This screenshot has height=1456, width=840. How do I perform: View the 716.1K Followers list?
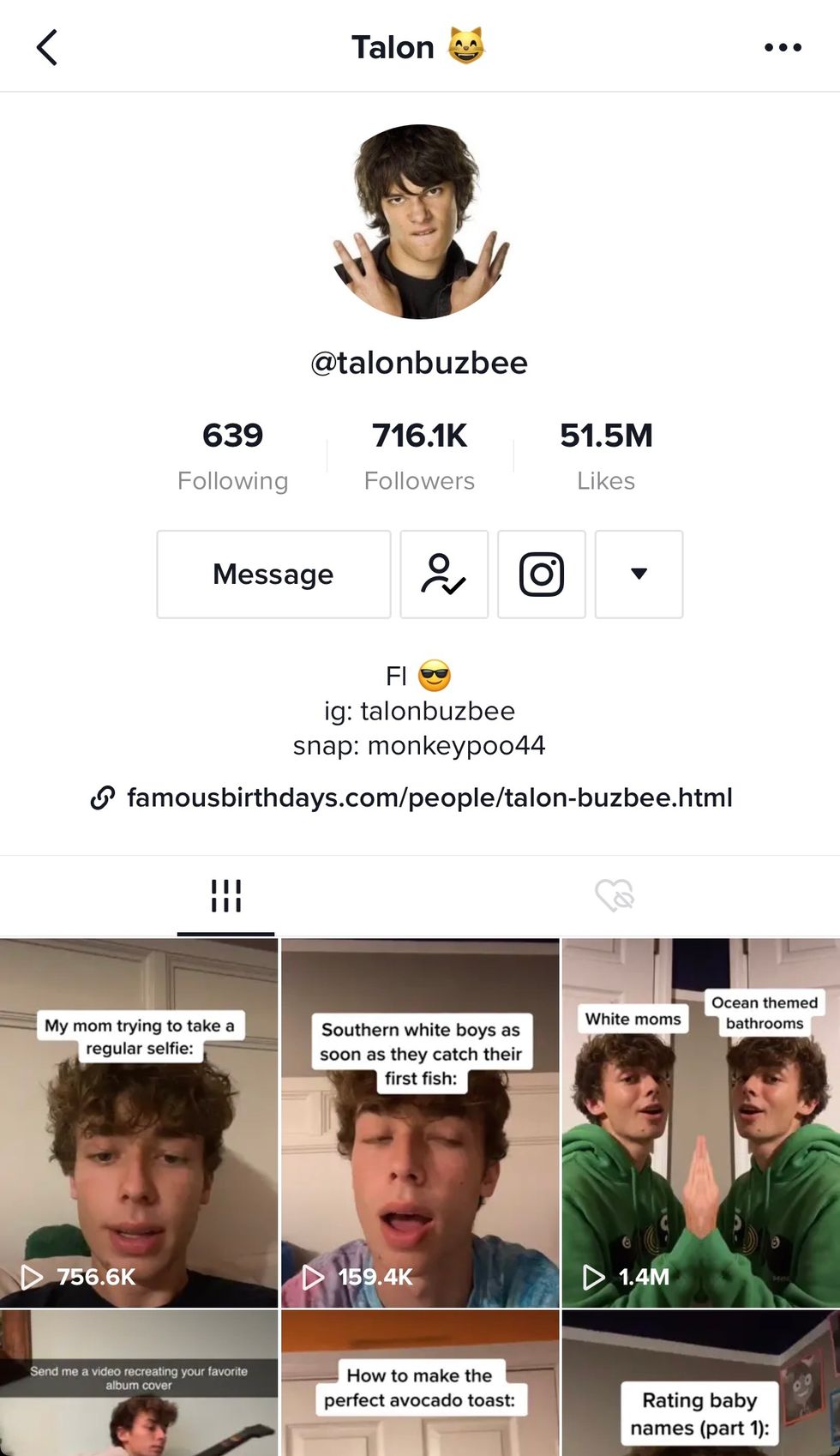pos(419,456)
